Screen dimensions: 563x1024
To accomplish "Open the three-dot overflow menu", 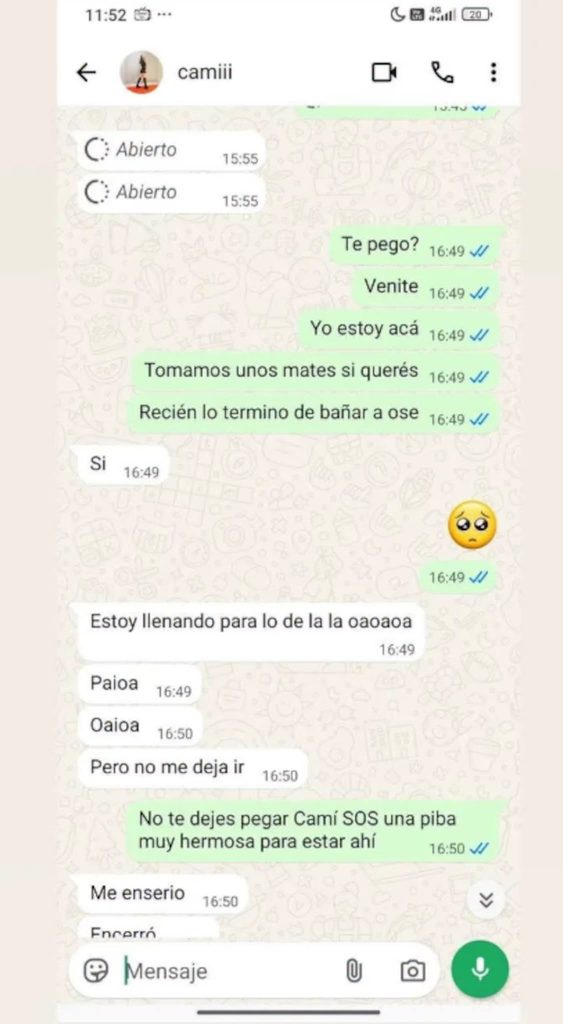I will 493,72.
